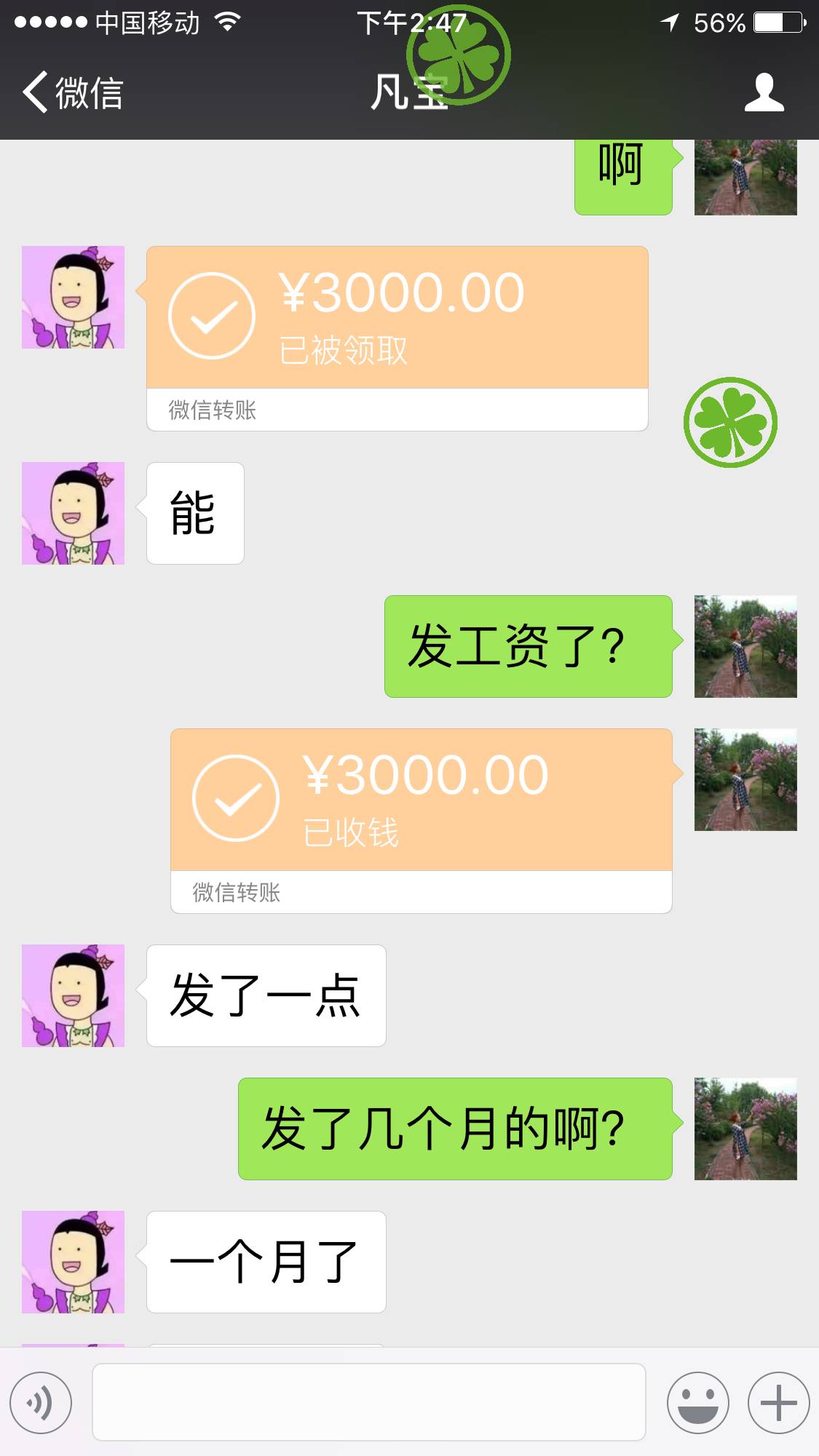Screen dimensions: 819x1456
Task: Go back to the 微信 chat list
Action: pyautogui.click(x=73, y=93)
